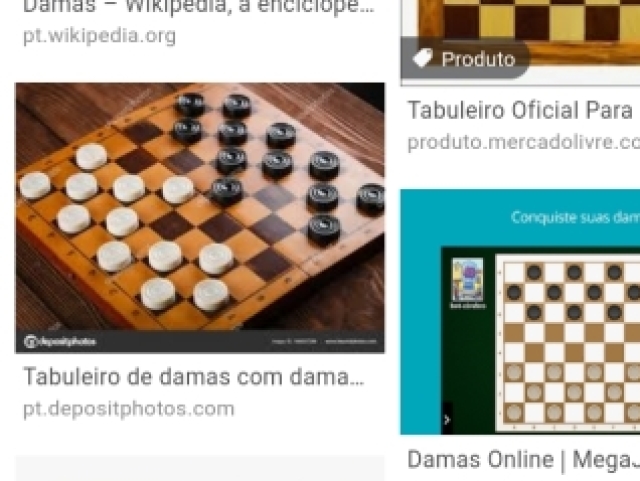The width and height of the screenshot is (640, 481).
Task: Open the Wikipedia Damas result link
Action: tap(198, 6)
